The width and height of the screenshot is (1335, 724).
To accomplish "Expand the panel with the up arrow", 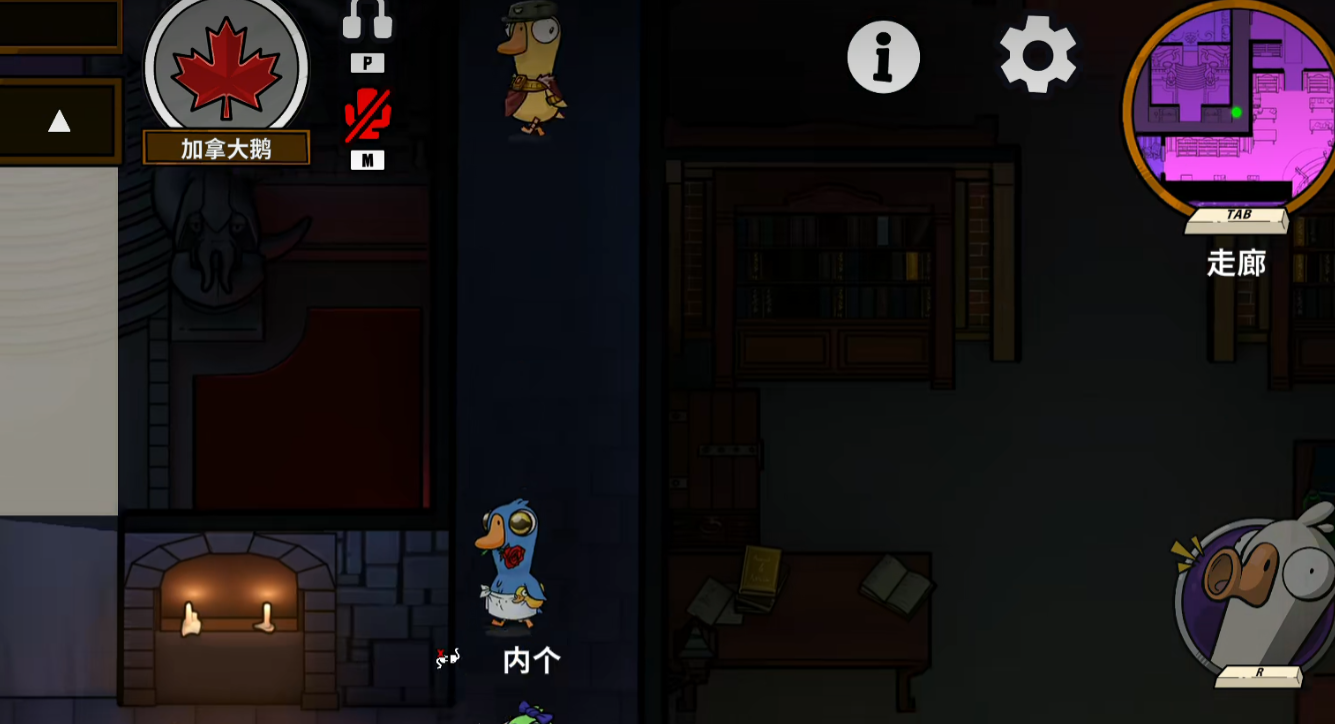I will click(x=59, y=122).
